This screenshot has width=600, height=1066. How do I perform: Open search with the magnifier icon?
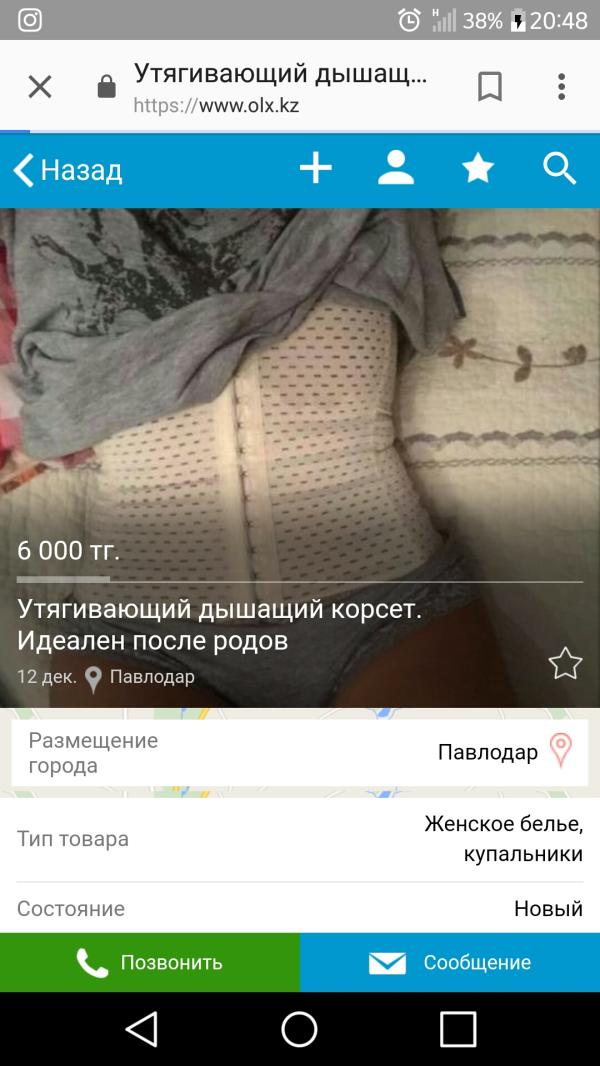pyautogui.click(x=560, y=168)
